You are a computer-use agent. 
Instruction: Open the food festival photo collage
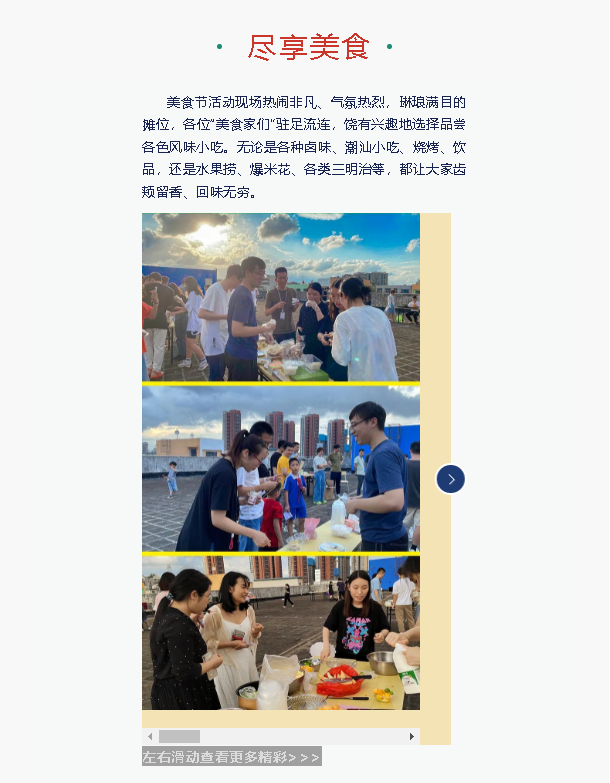coord(281,461)
